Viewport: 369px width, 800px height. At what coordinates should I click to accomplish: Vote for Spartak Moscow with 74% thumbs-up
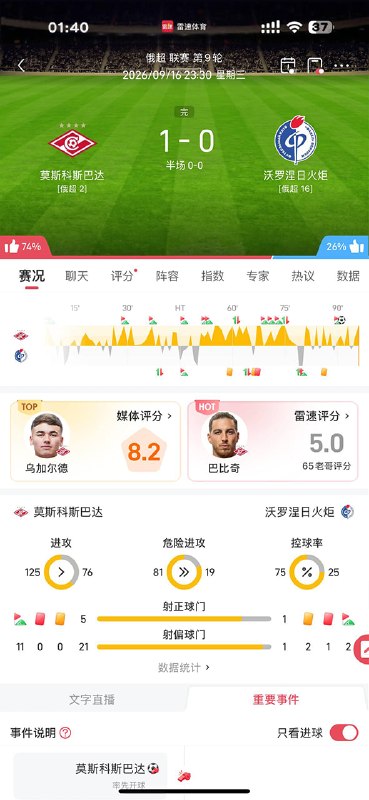pyautogui.click(x=24, y=246)
